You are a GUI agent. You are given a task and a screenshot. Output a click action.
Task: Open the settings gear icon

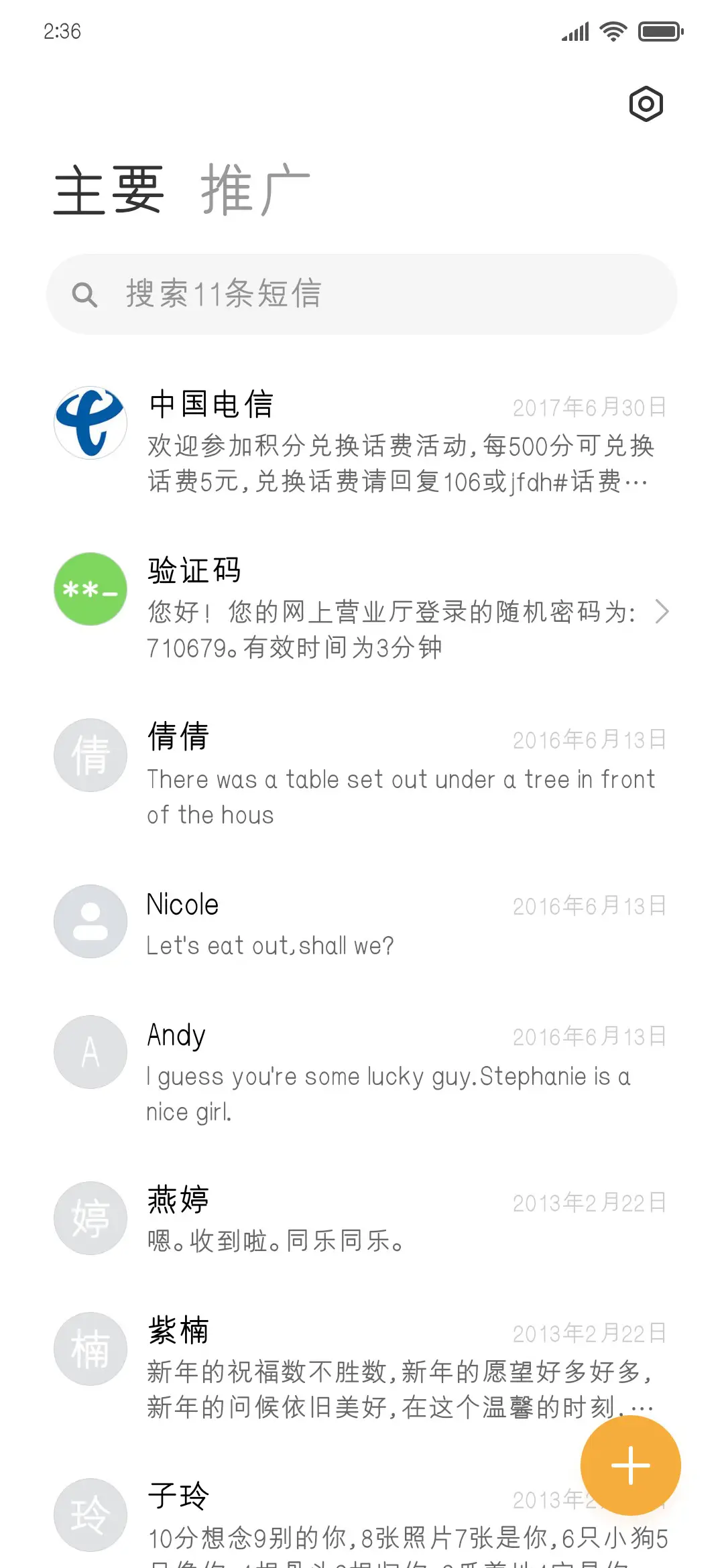click(x=646, y=104)
